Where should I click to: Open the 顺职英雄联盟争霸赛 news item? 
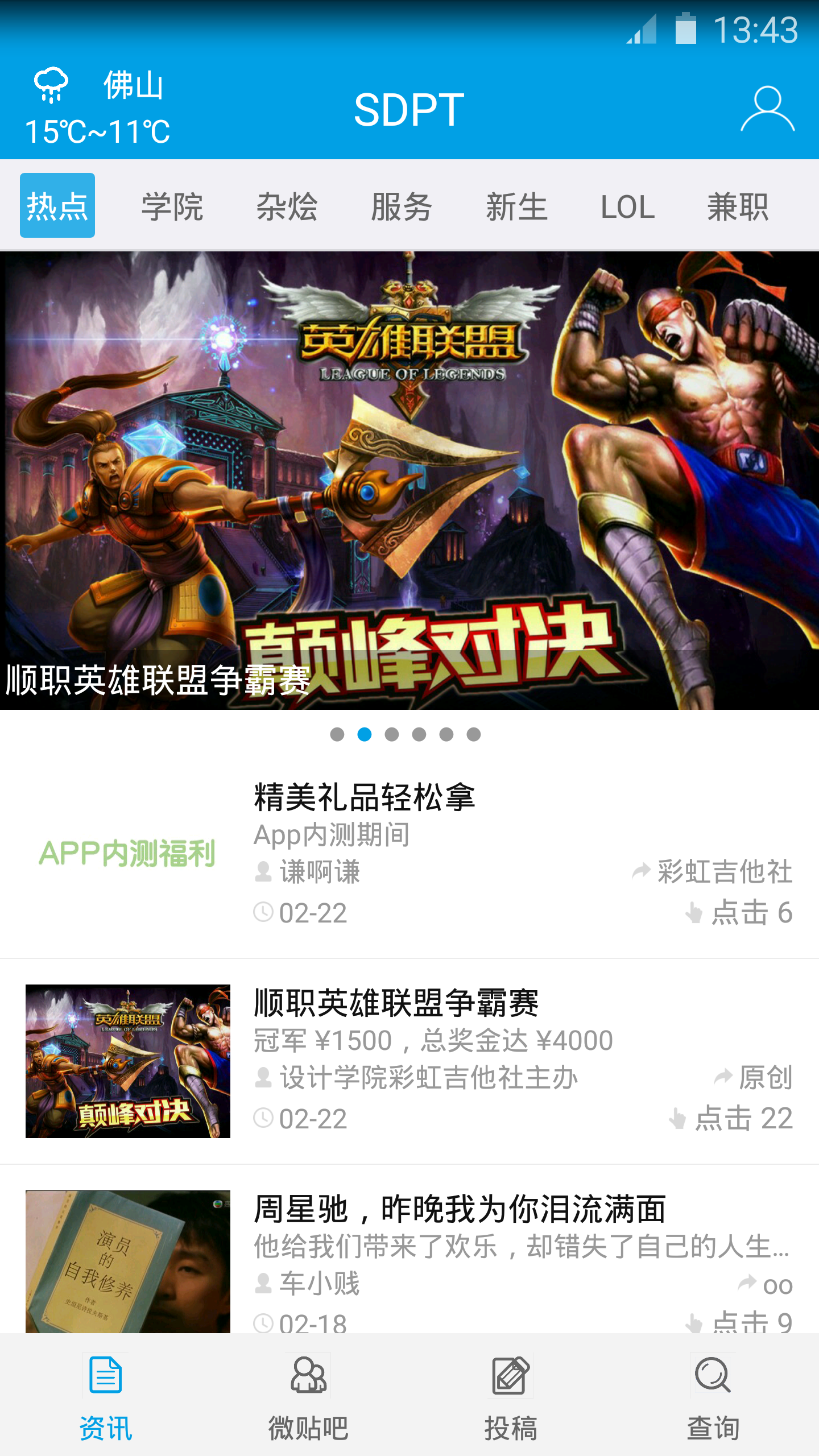[x=409, y=1061]
